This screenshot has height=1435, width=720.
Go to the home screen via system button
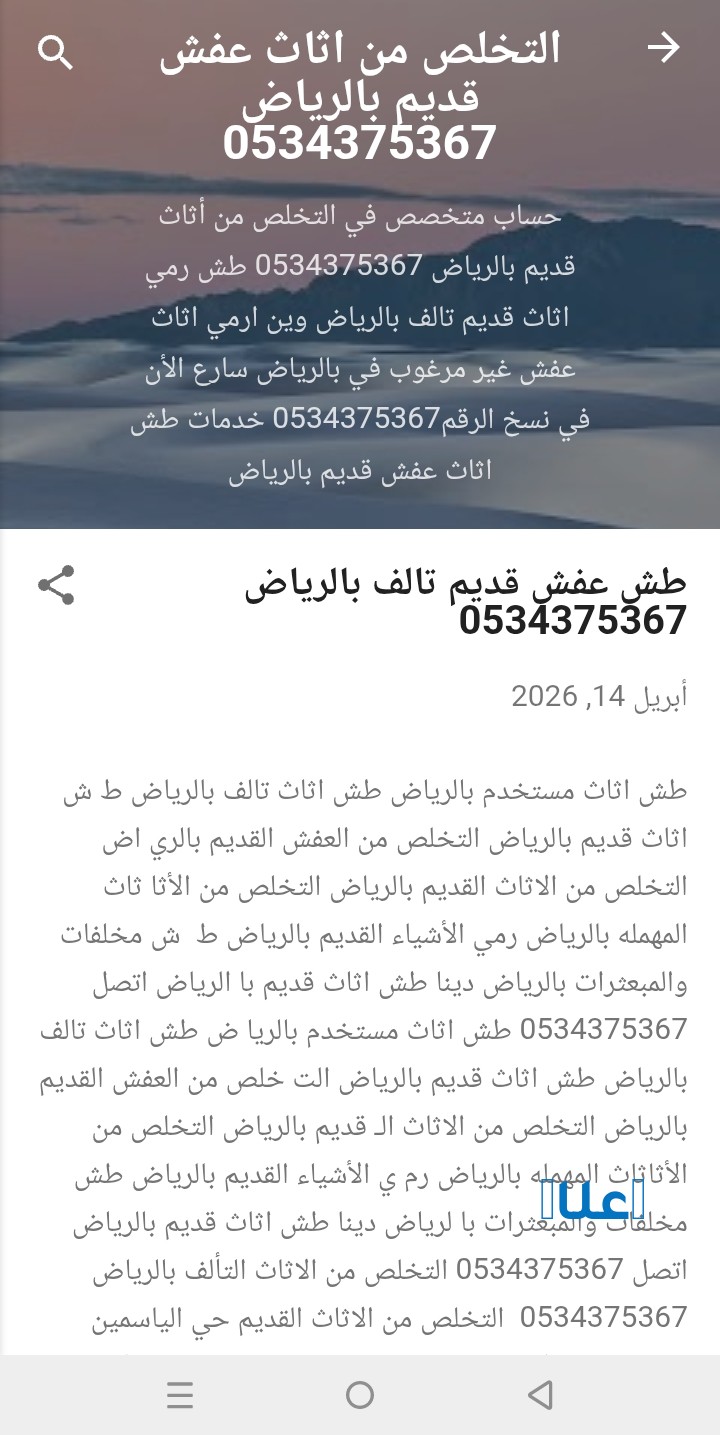pyautogui.click(x=360, y=1395)
